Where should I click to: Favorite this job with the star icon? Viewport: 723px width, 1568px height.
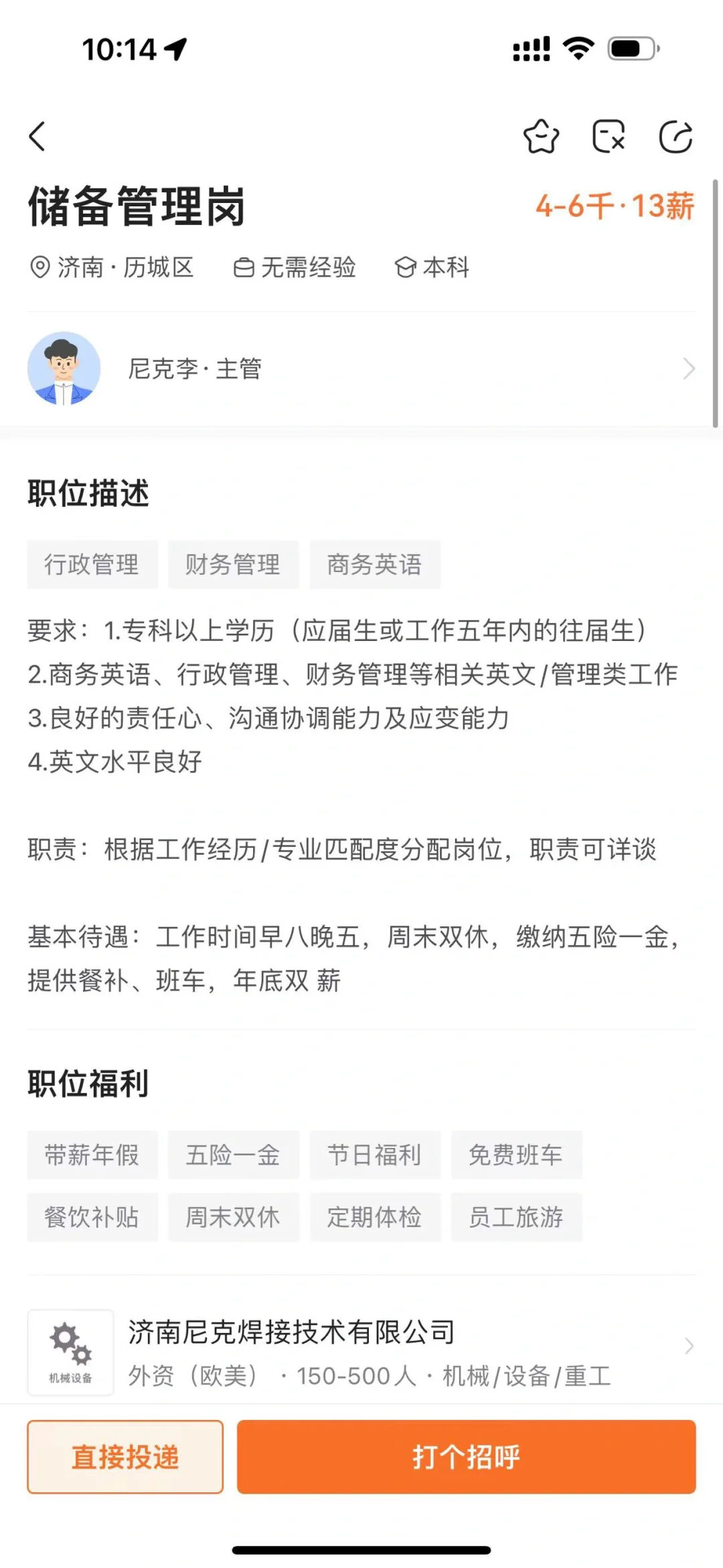click(541, 137)
